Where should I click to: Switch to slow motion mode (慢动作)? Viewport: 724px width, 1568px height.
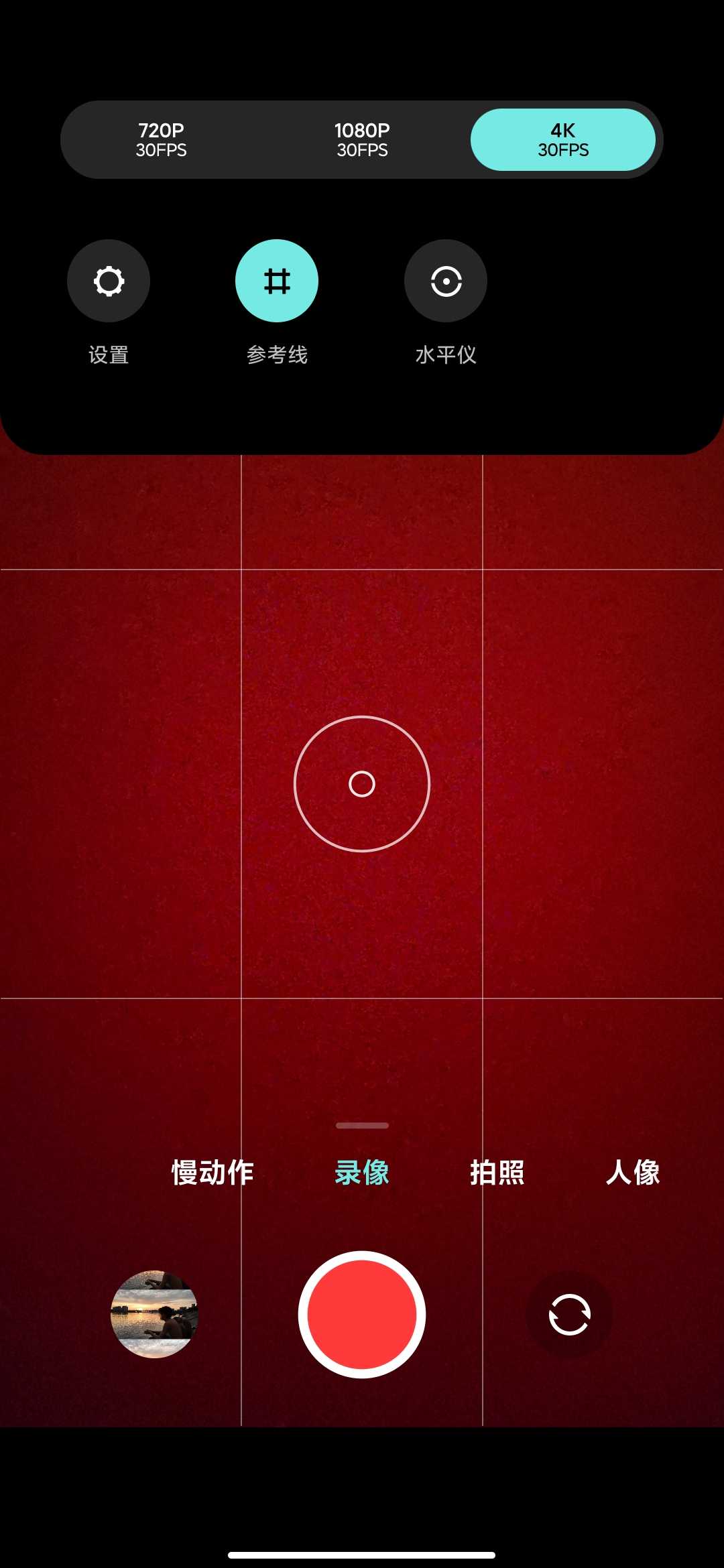point(213,1173)
